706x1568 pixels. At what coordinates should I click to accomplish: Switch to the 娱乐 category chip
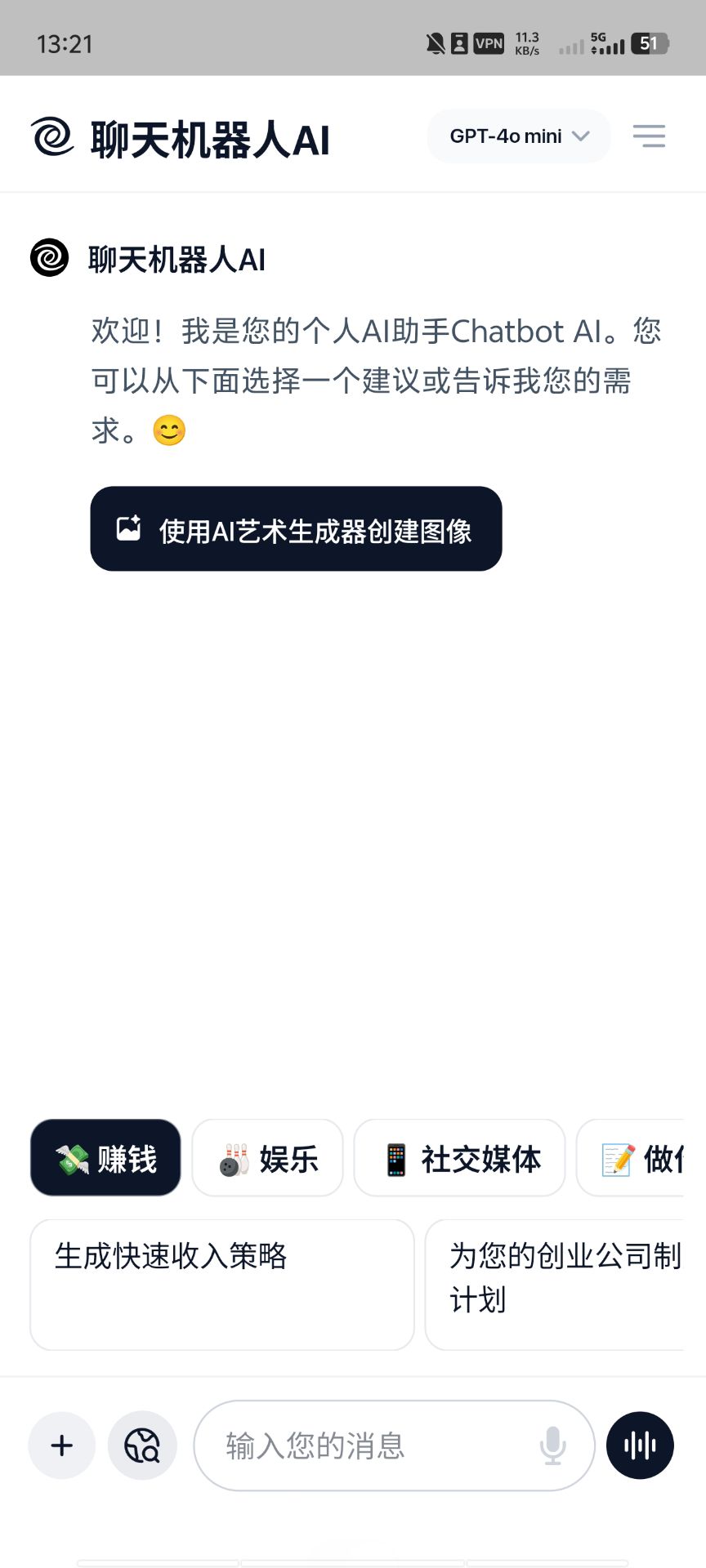[267, 1158]
